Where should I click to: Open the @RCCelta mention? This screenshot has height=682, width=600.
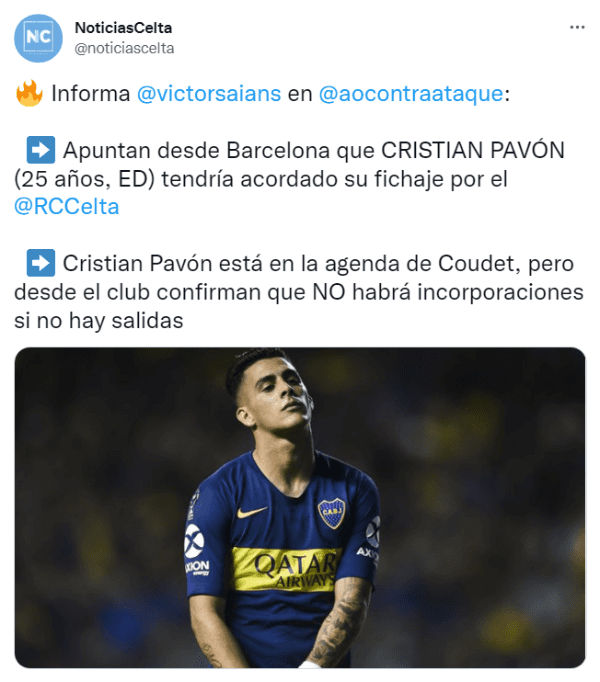pos(67,207)
